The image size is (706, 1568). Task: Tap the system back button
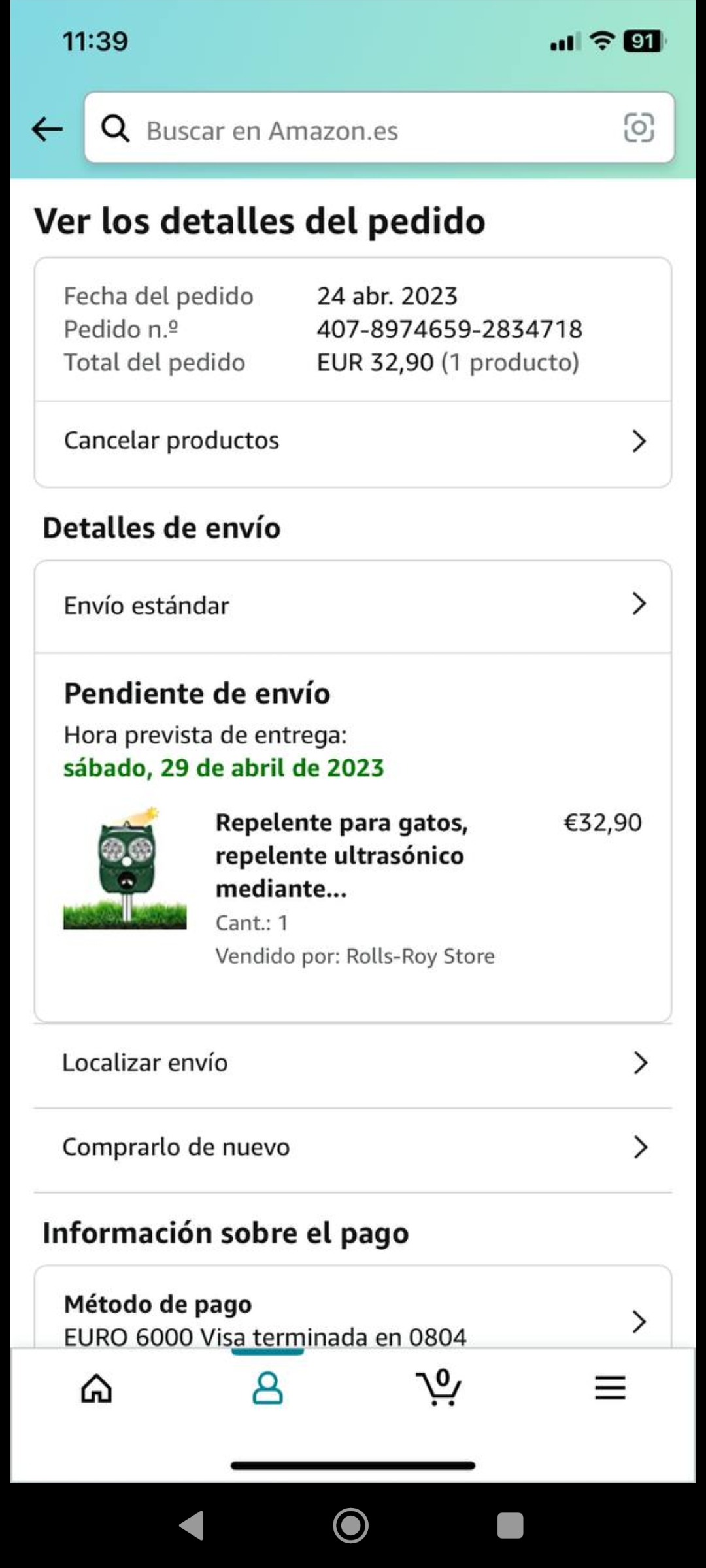click(192, 1526)
